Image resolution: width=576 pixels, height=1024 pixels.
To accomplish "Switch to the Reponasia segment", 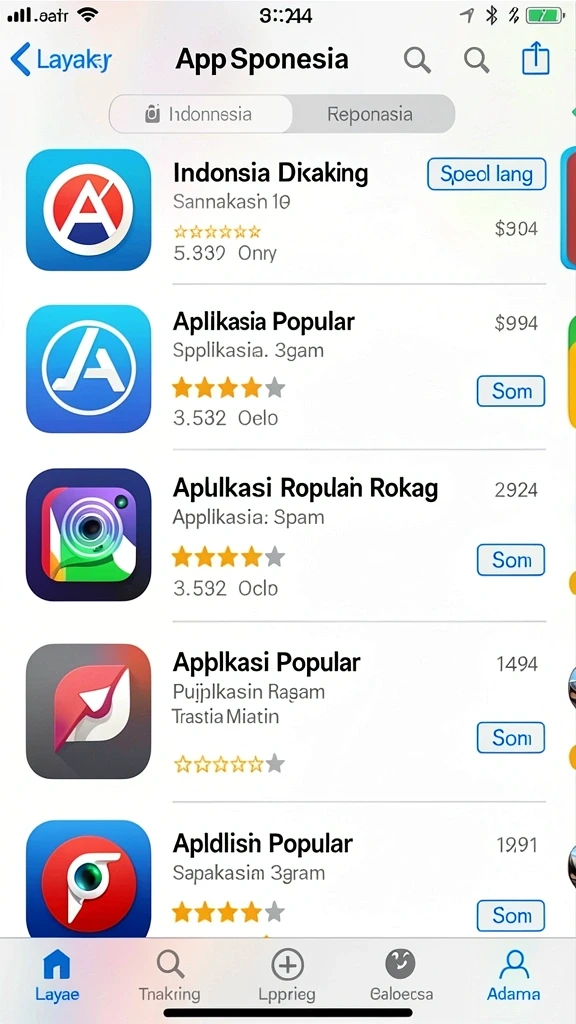I will point(371,114).
